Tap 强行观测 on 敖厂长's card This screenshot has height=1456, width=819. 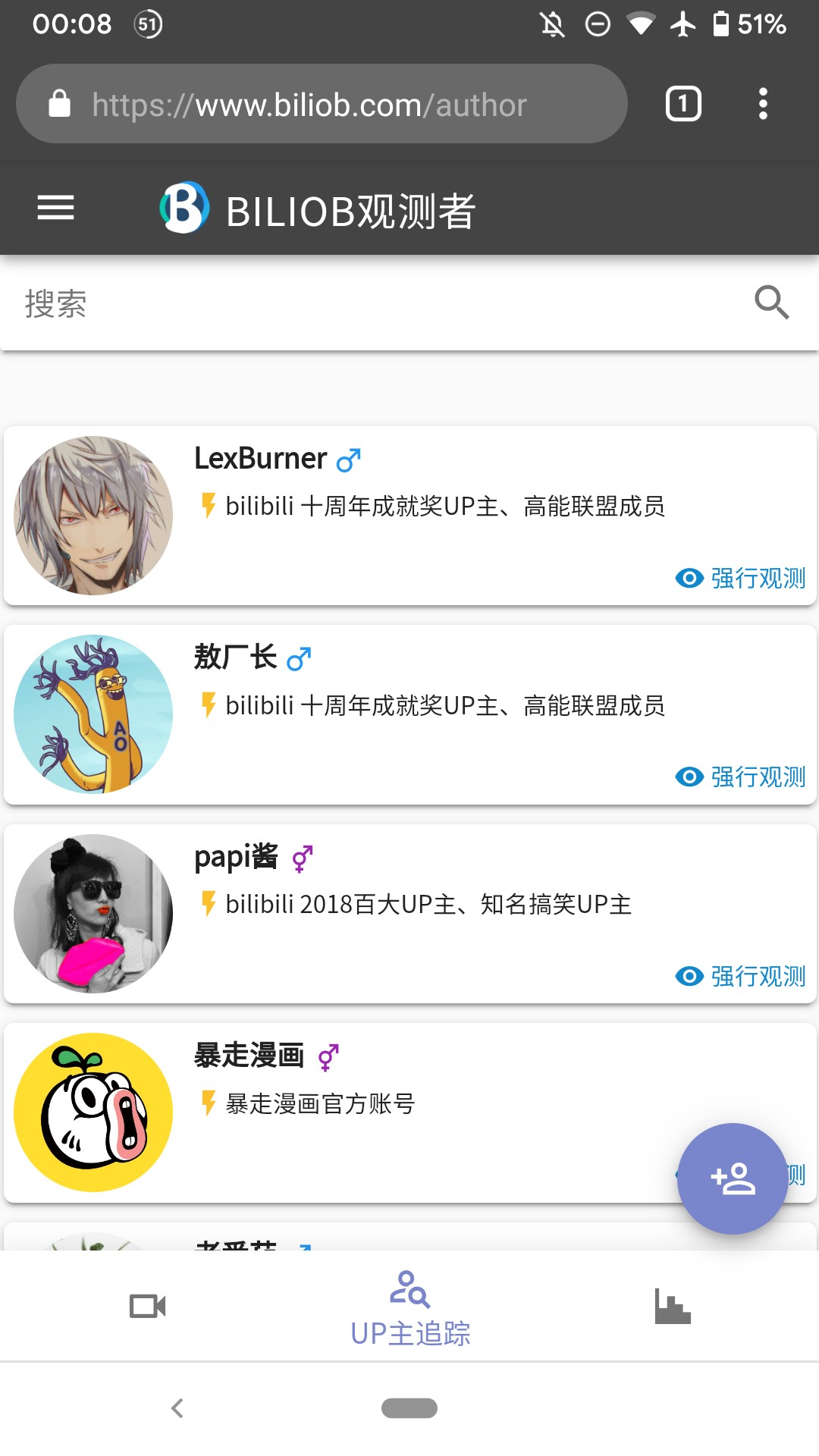tap(741, 777)
